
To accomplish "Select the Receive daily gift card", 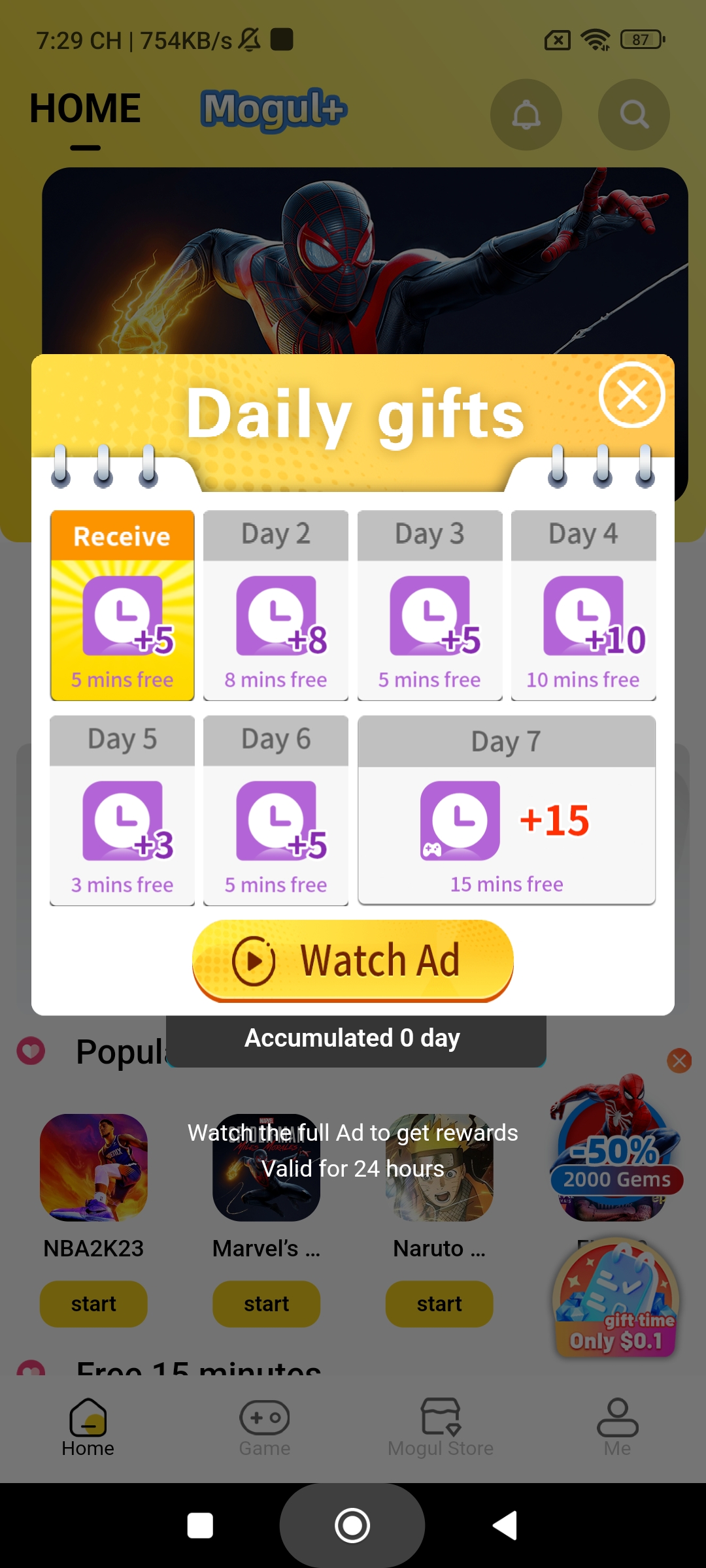I will pos(122,604).
